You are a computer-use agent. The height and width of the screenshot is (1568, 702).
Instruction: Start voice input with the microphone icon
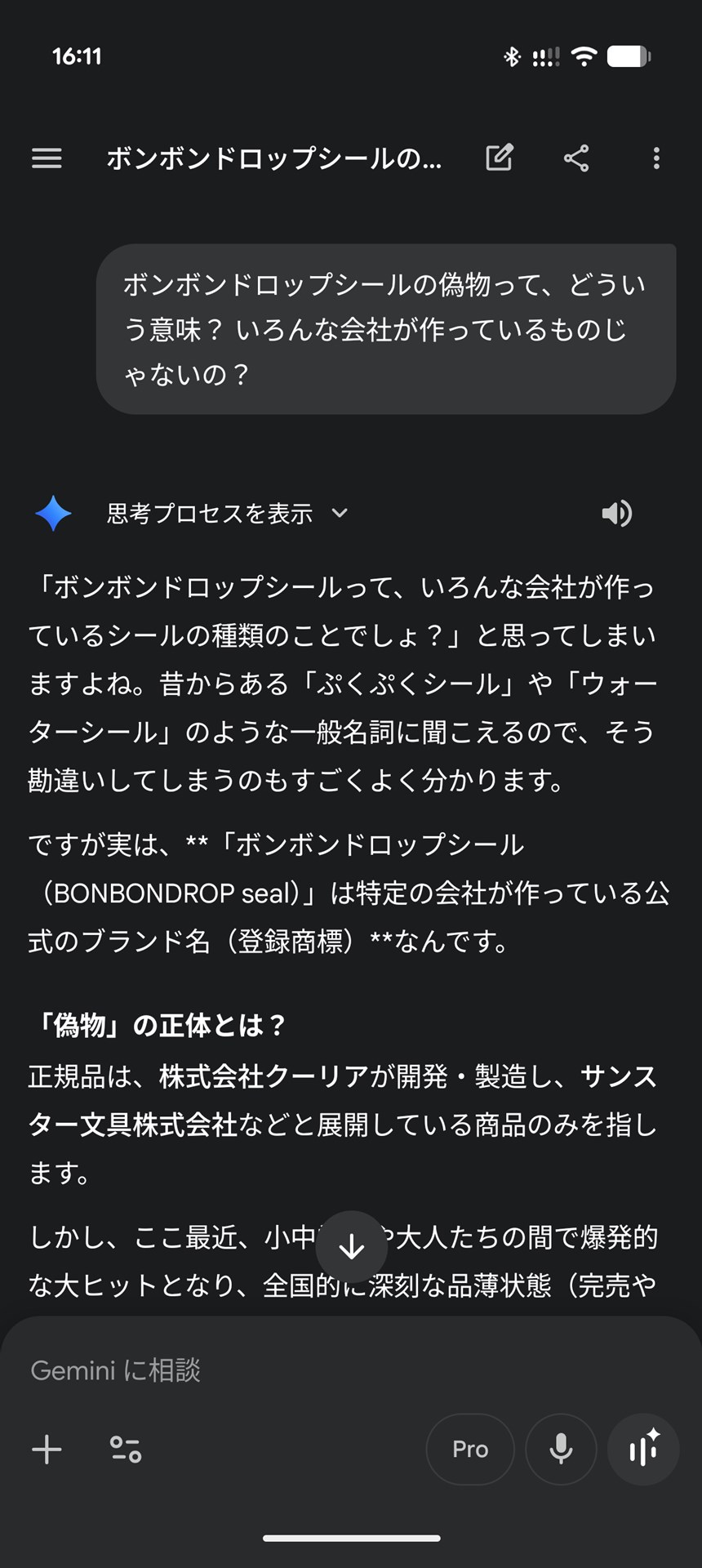(x=560, y=1450)
